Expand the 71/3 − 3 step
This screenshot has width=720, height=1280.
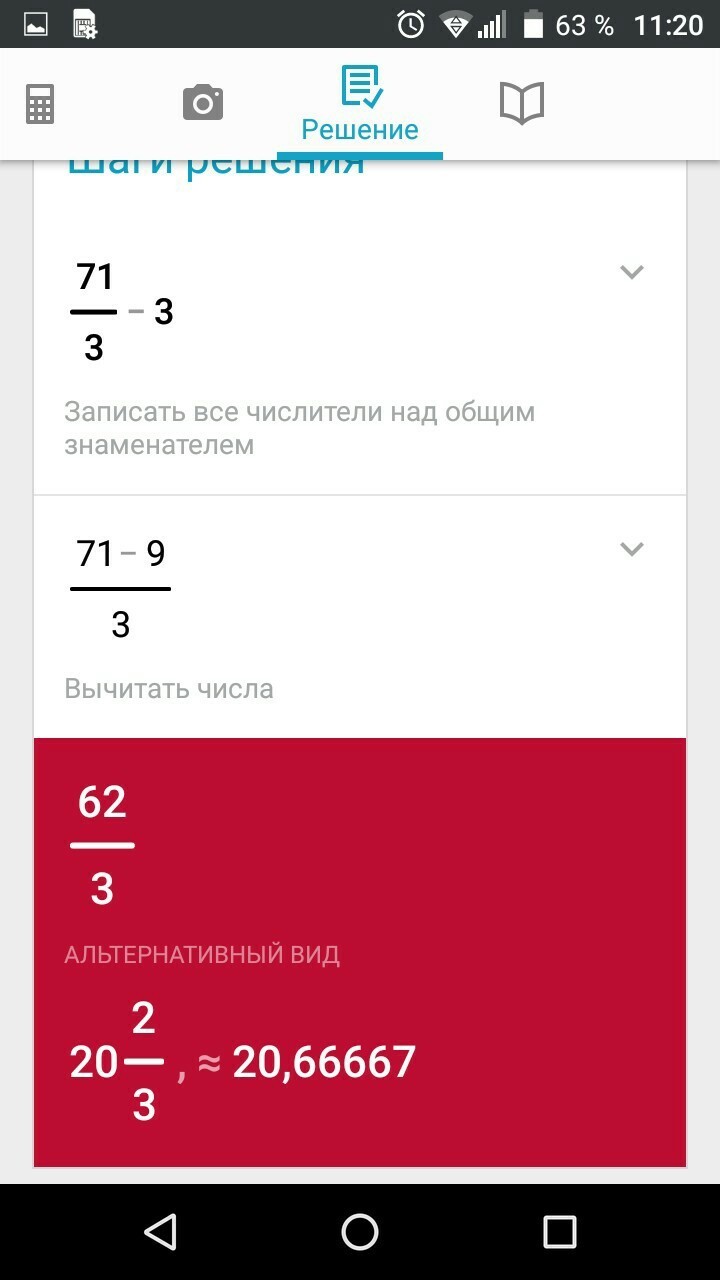pyautogui.click(x=631, y=272)
